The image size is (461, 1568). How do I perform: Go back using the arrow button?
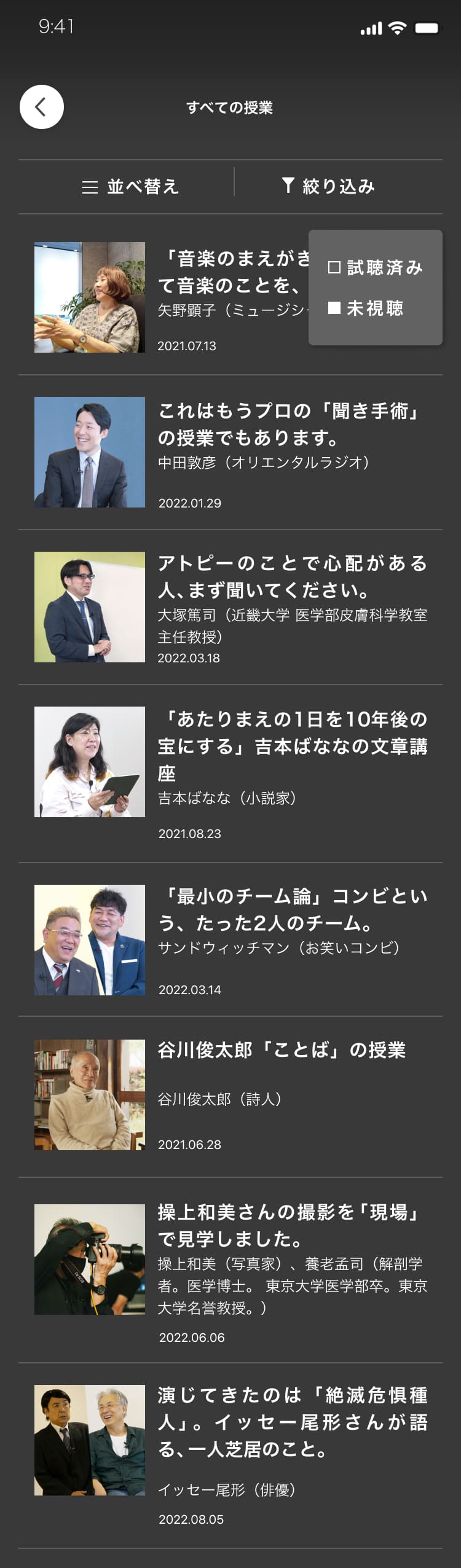[x=41, y=107]
